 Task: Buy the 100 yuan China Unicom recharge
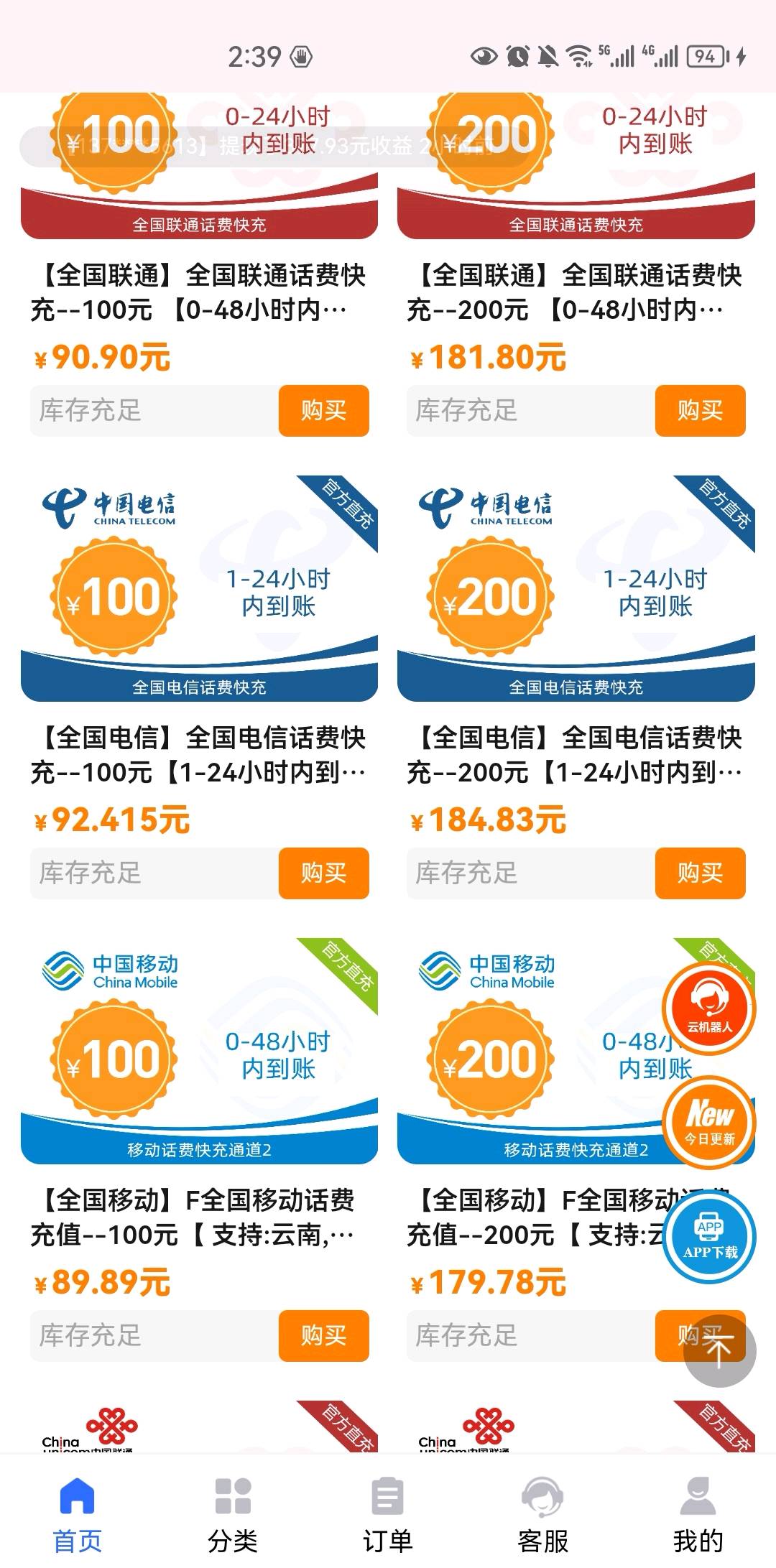[323, 410]
